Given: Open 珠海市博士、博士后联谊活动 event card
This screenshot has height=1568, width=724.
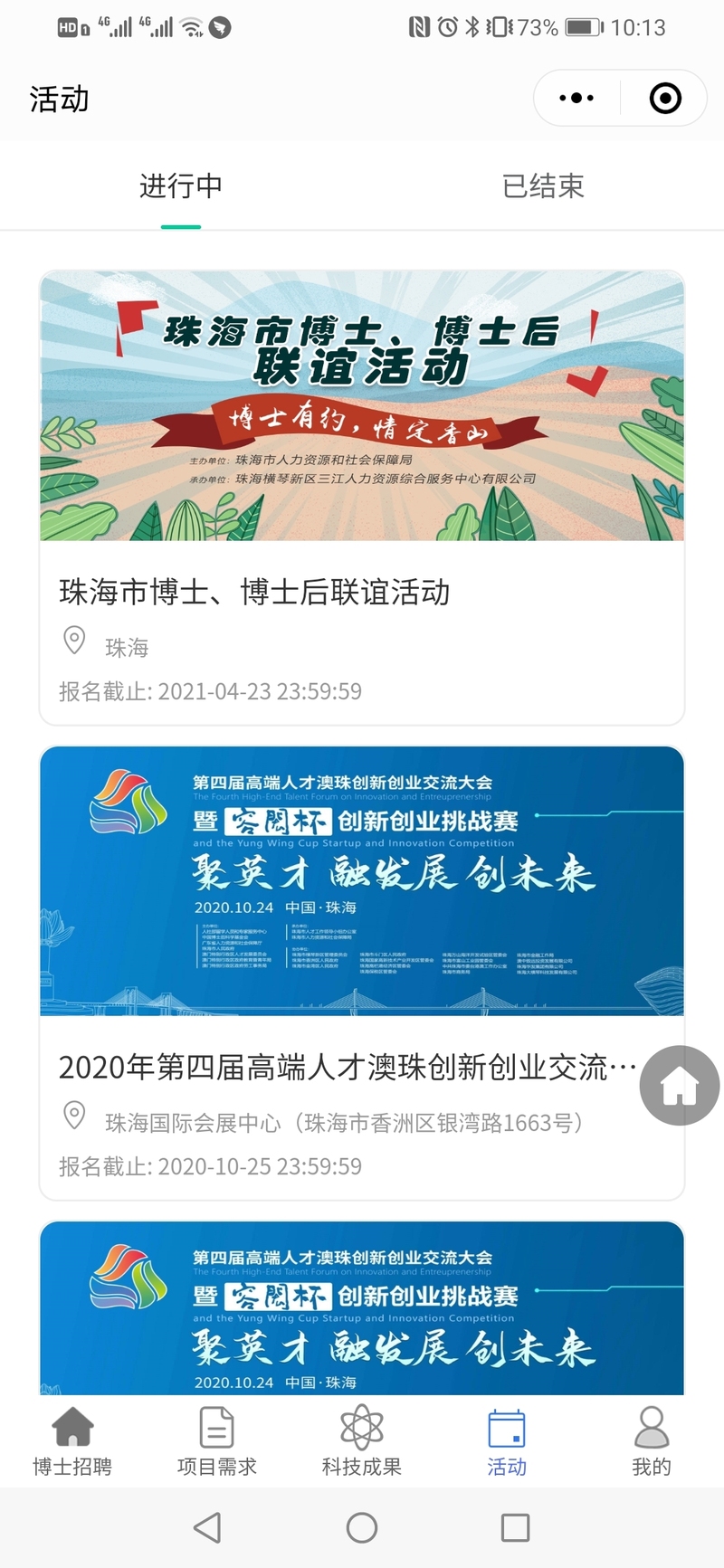Looking at the screenshot, I should (x=362, y=498).
